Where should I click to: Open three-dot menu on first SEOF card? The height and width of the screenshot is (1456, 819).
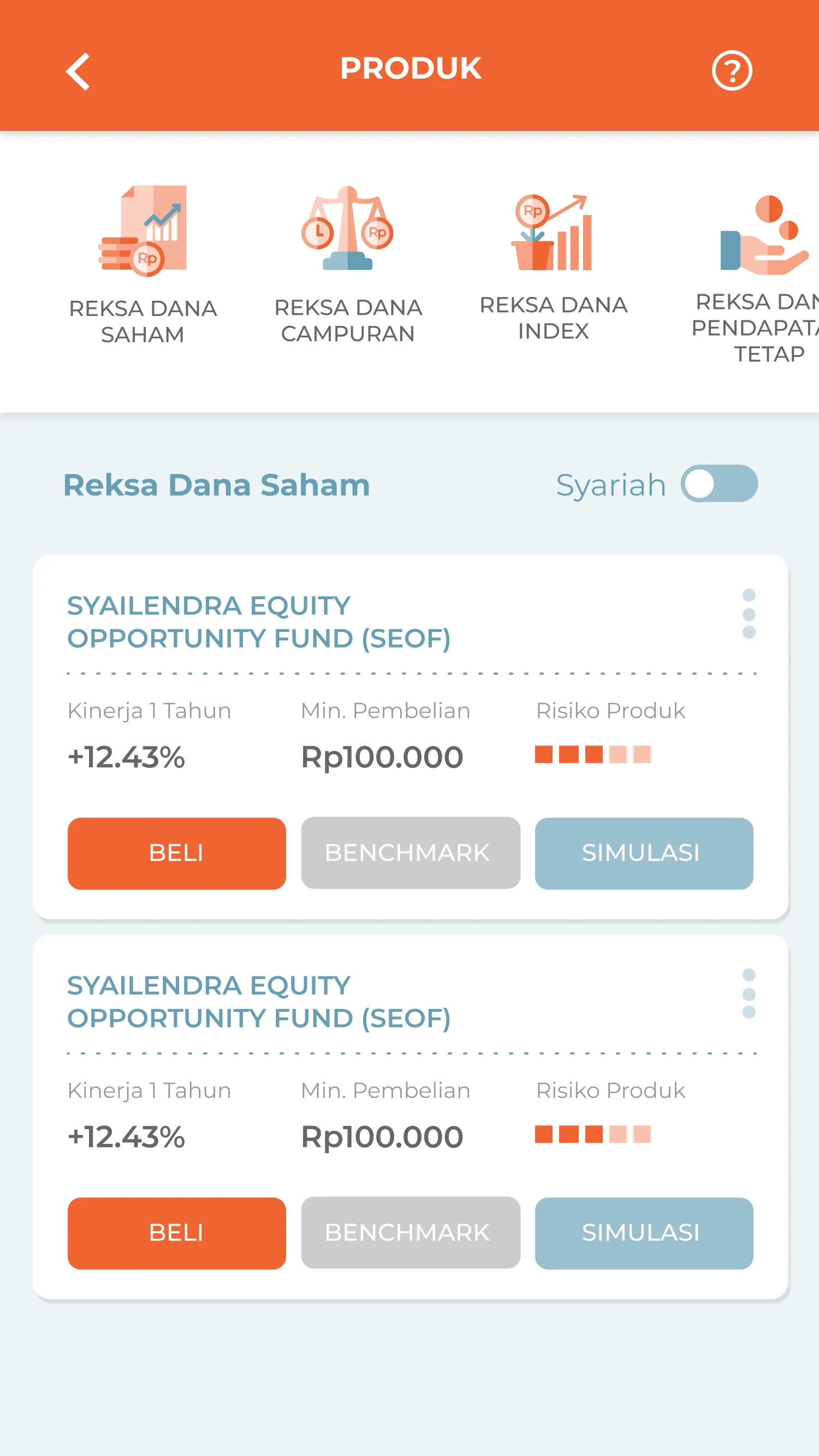pyautogui.click(x=749, y=614)
